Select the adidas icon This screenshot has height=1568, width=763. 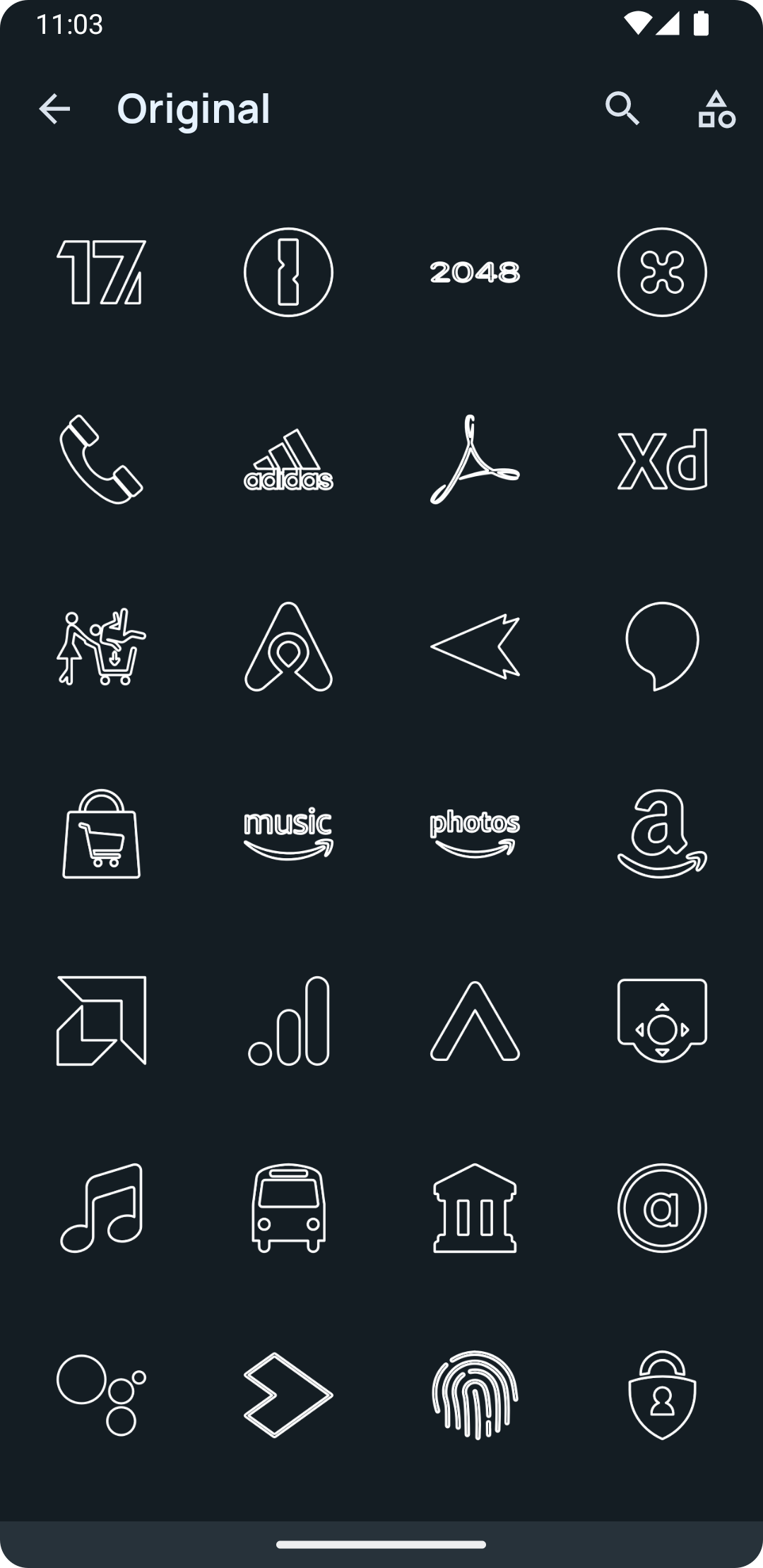pos(288,460)
